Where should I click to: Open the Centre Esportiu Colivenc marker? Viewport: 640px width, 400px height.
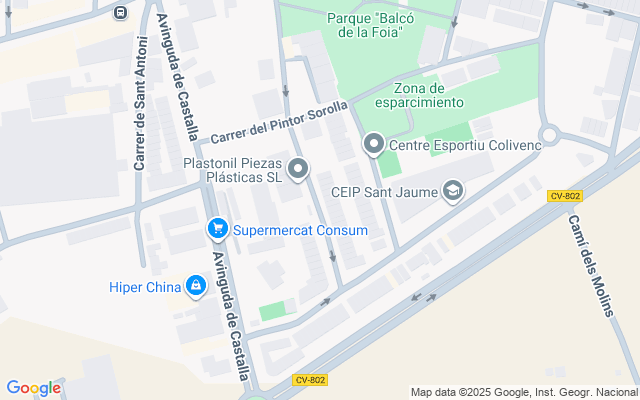tap(374, 146)
